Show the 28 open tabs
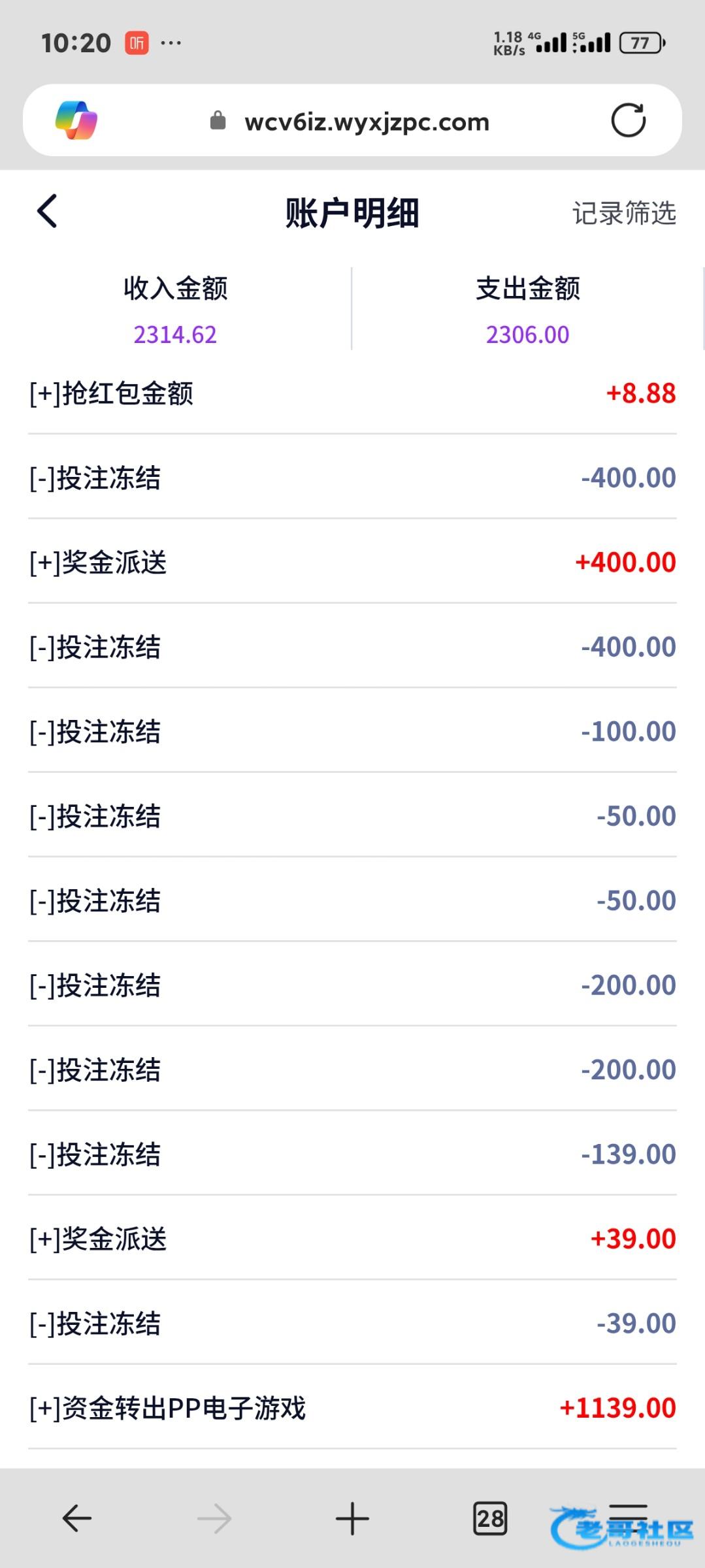The width and height of the screenshot is (705, 1568). pyautogui.click(x=490, y=1518)
